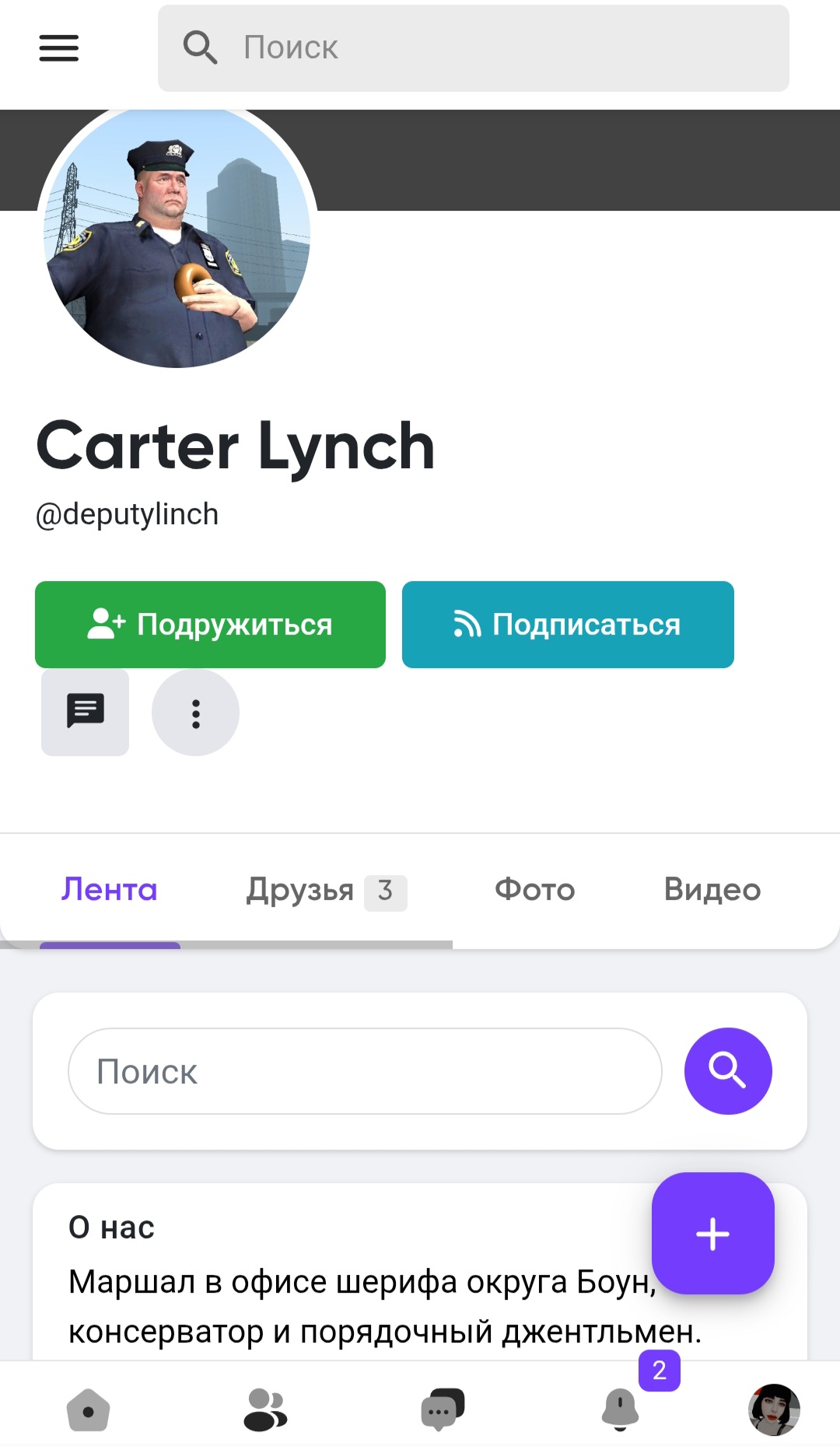This screenshot has width=840, height=1446.
Task: Open the Видео tab
Action: 712,890
